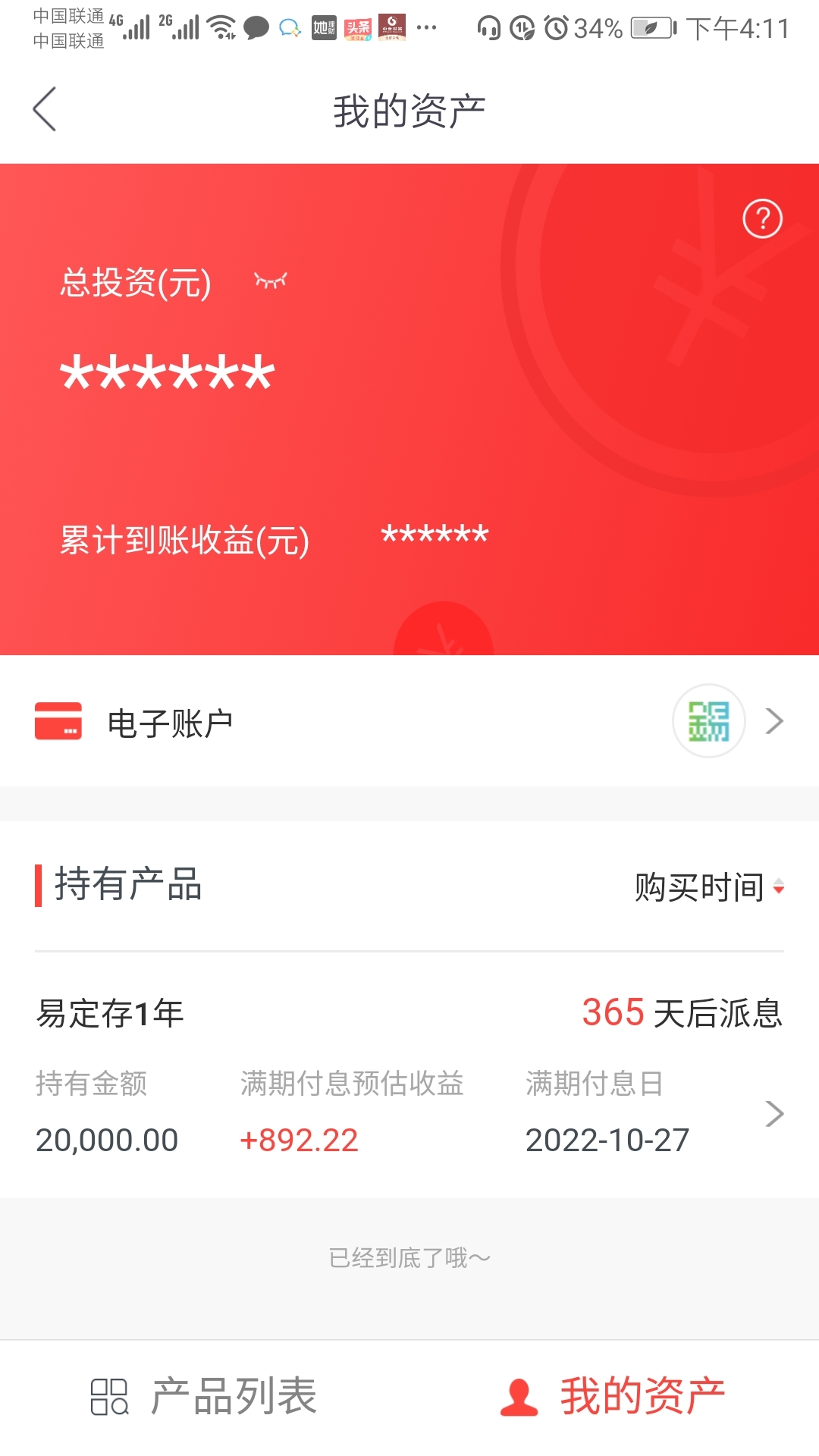Open 易定存1年 product details

tap(409, 1077)
